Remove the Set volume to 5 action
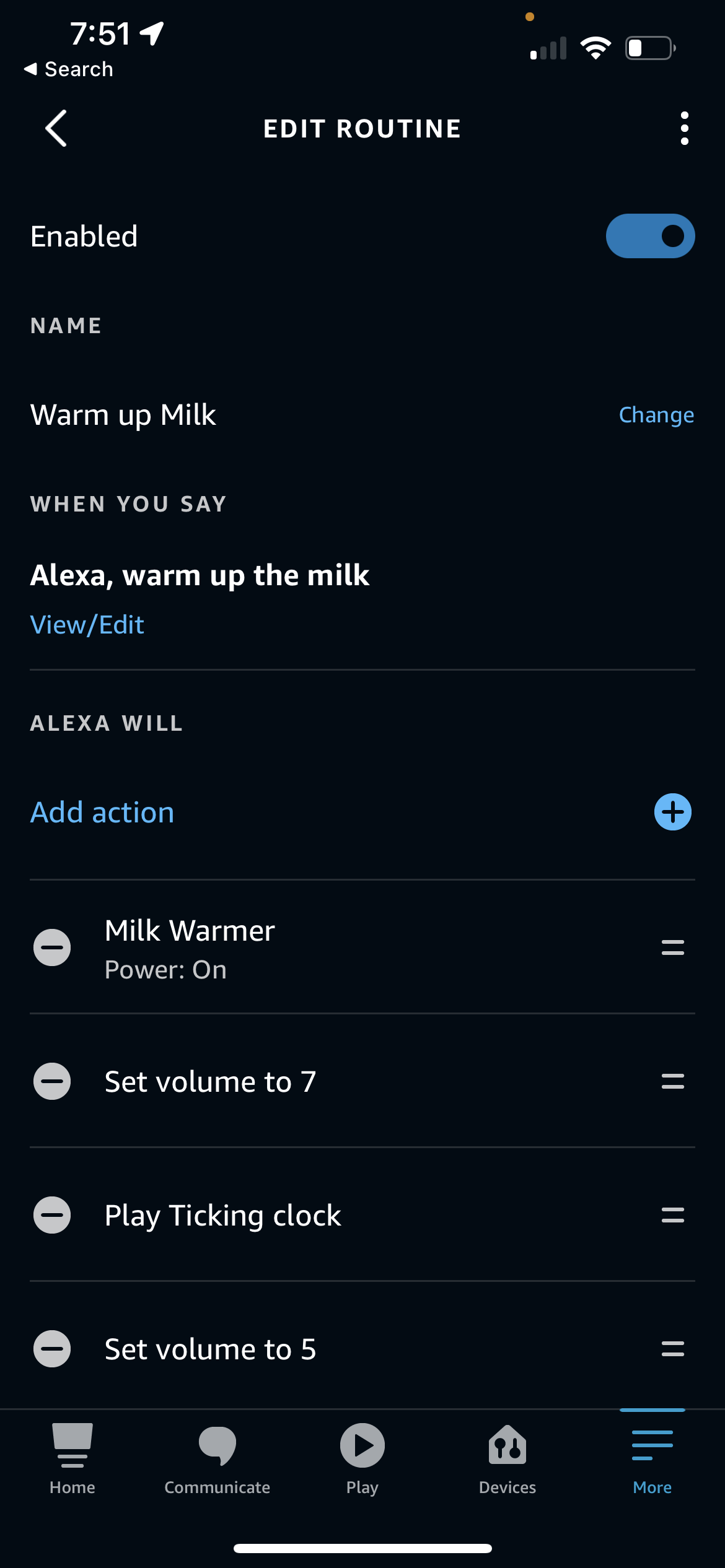 (x=52, y=1349)
